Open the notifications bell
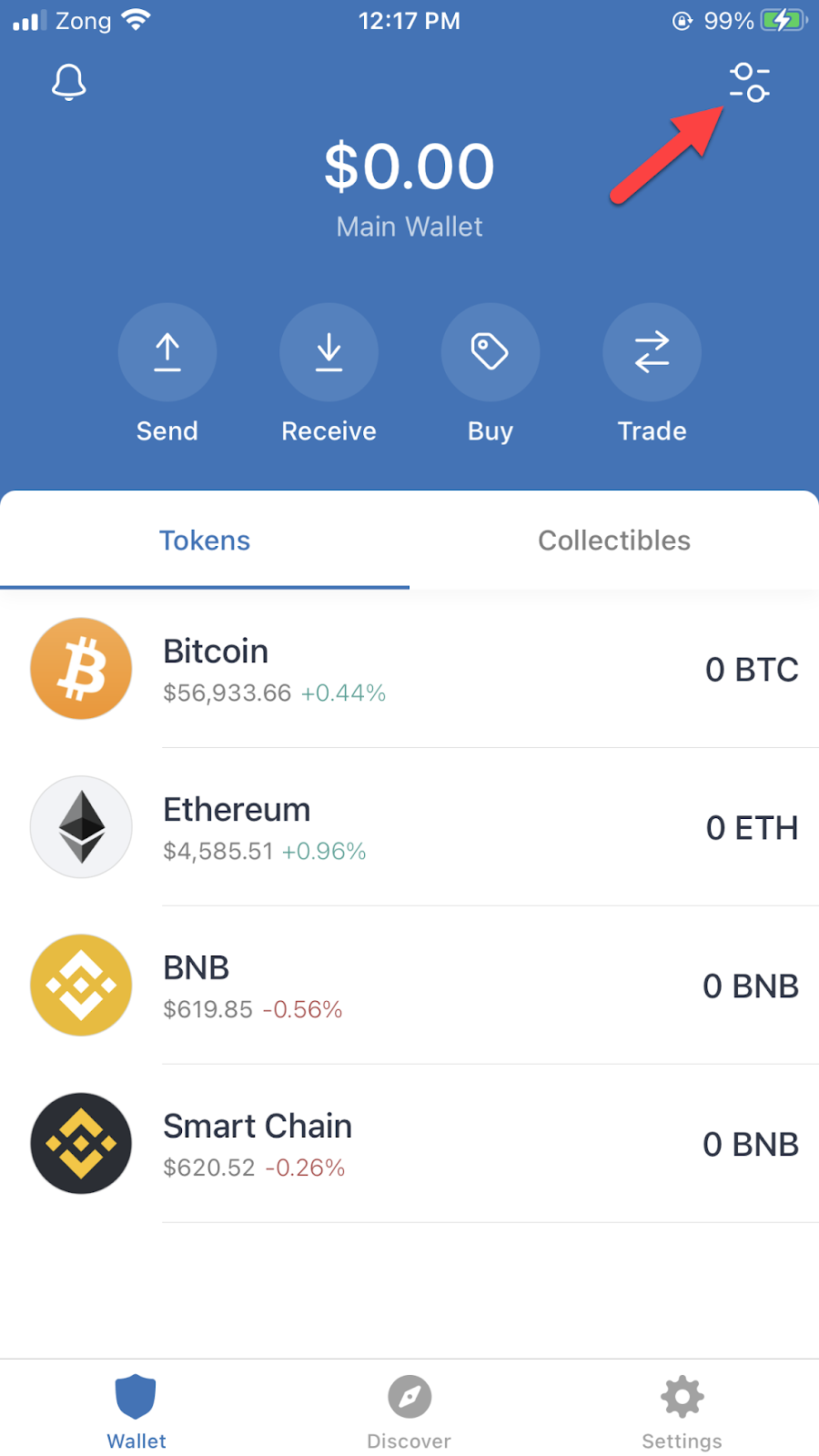The image size is (819, 1456). coord(68,82)
